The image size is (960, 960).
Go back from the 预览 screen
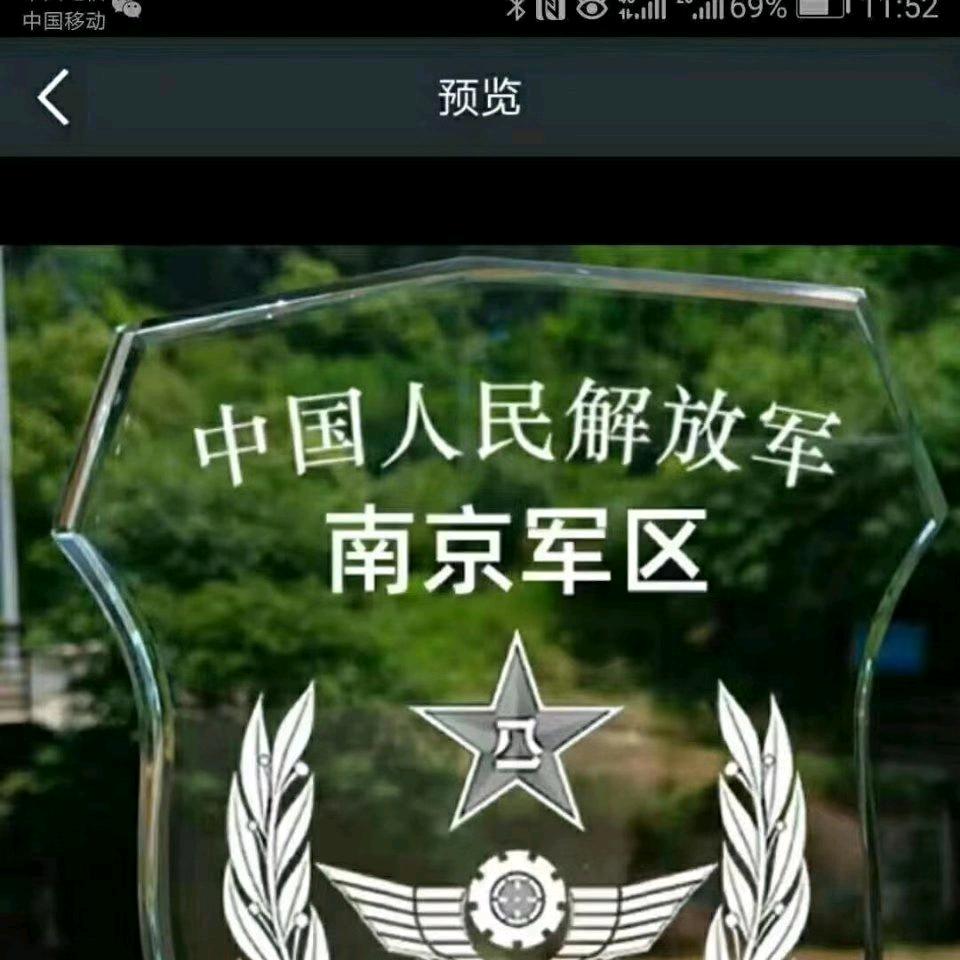54,98
